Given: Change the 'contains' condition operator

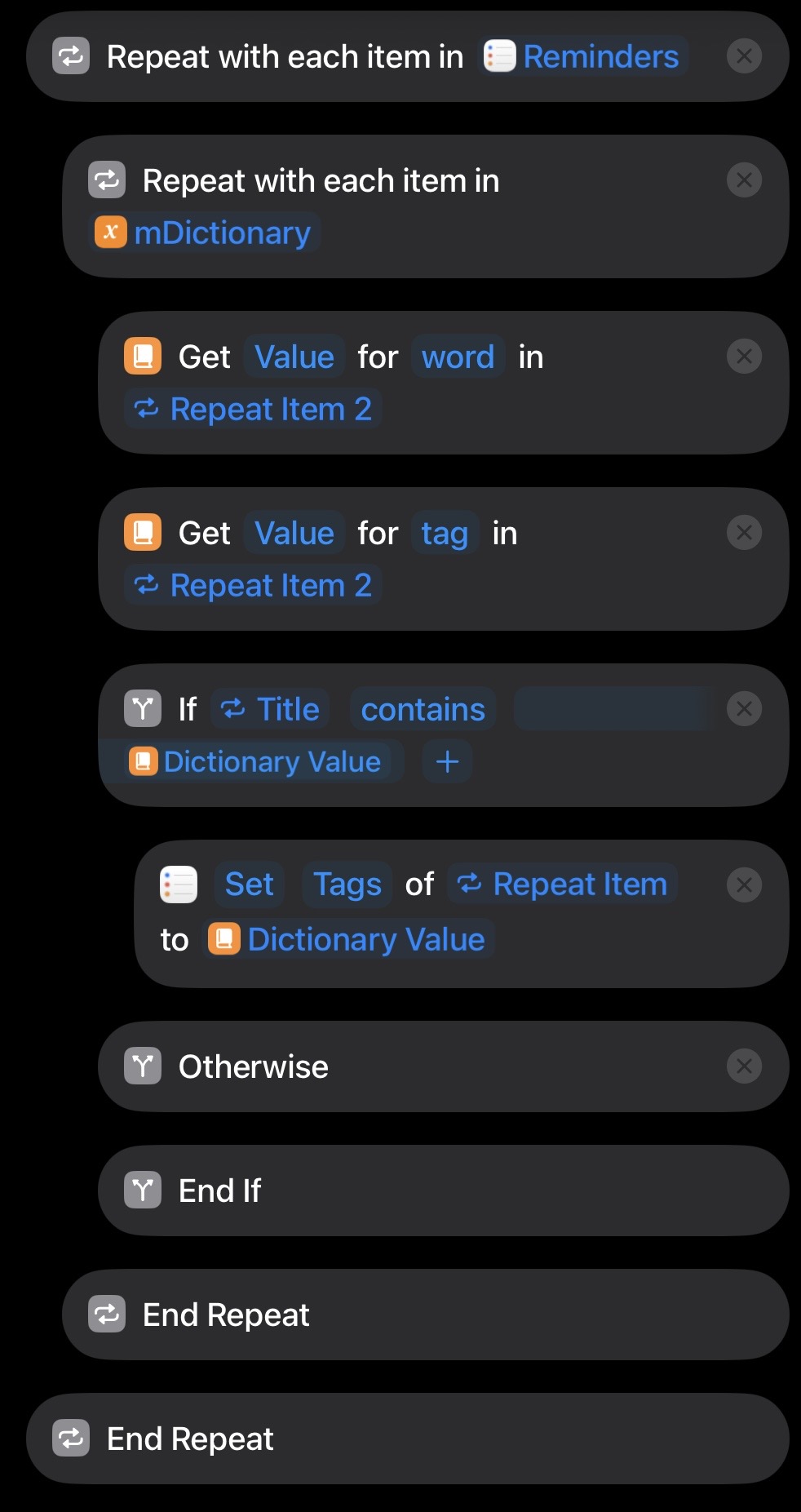Looking at the screenshot, I should 423,710.
